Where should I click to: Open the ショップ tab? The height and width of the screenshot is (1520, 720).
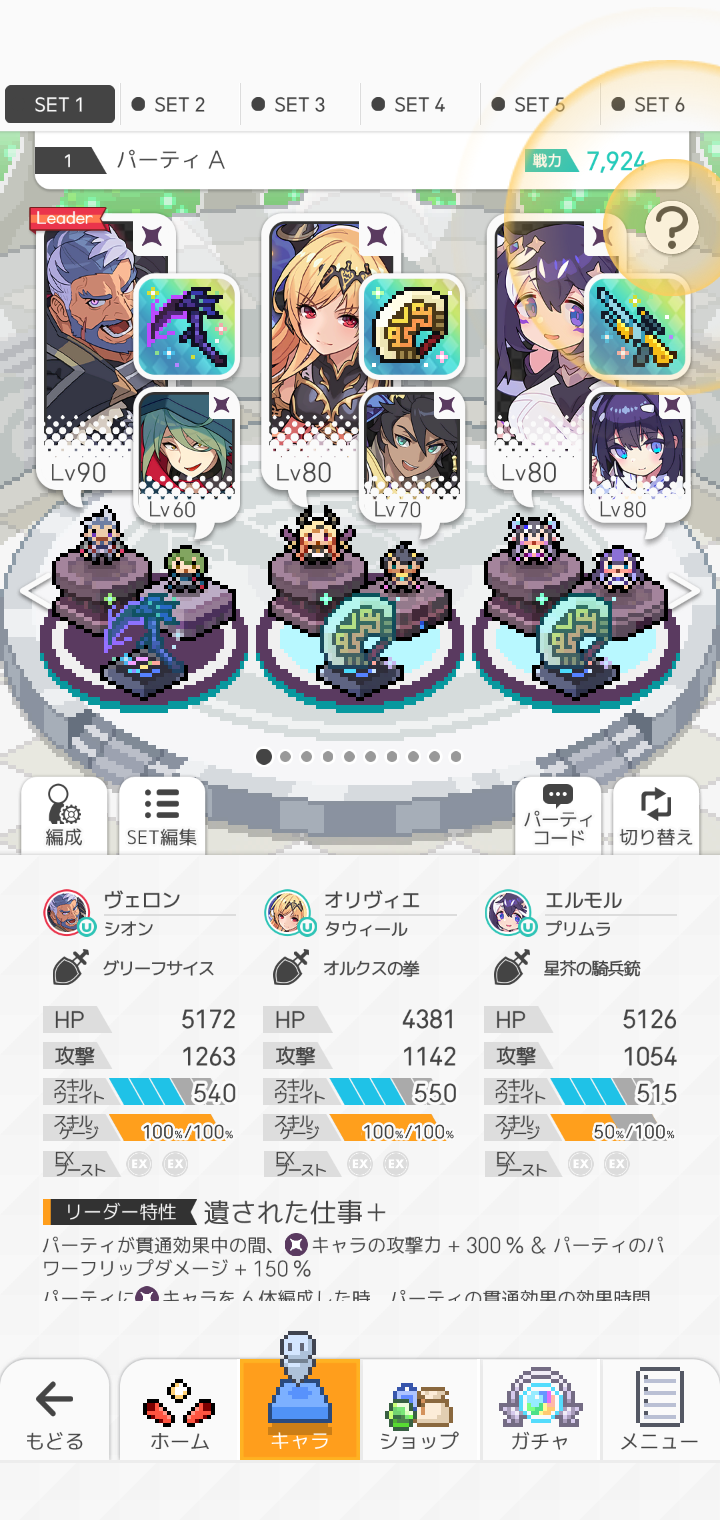[420, 1414]
